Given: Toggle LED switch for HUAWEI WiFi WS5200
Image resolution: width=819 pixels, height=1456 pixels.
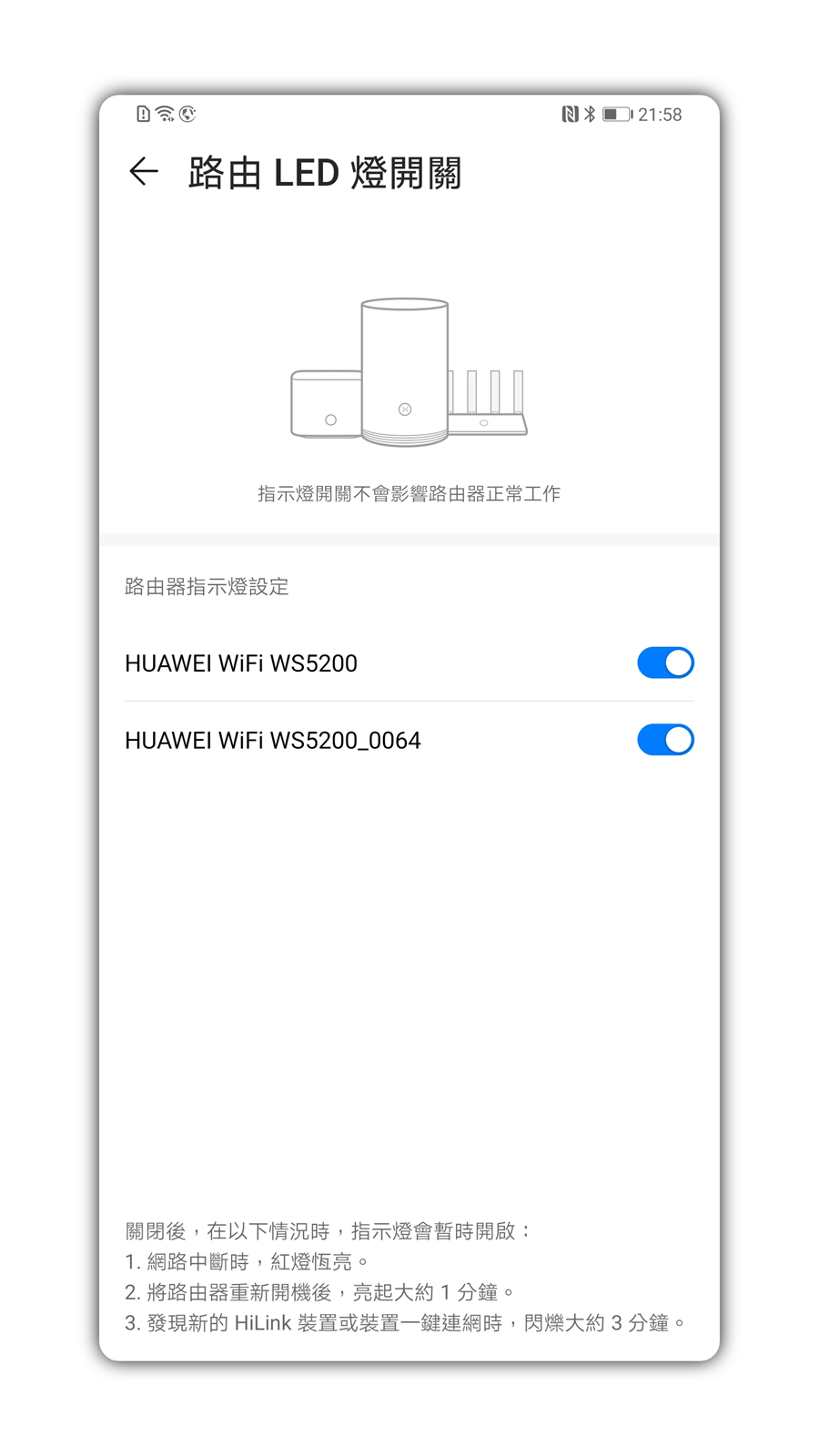Looking at the screenshot, I should (665, 662).
